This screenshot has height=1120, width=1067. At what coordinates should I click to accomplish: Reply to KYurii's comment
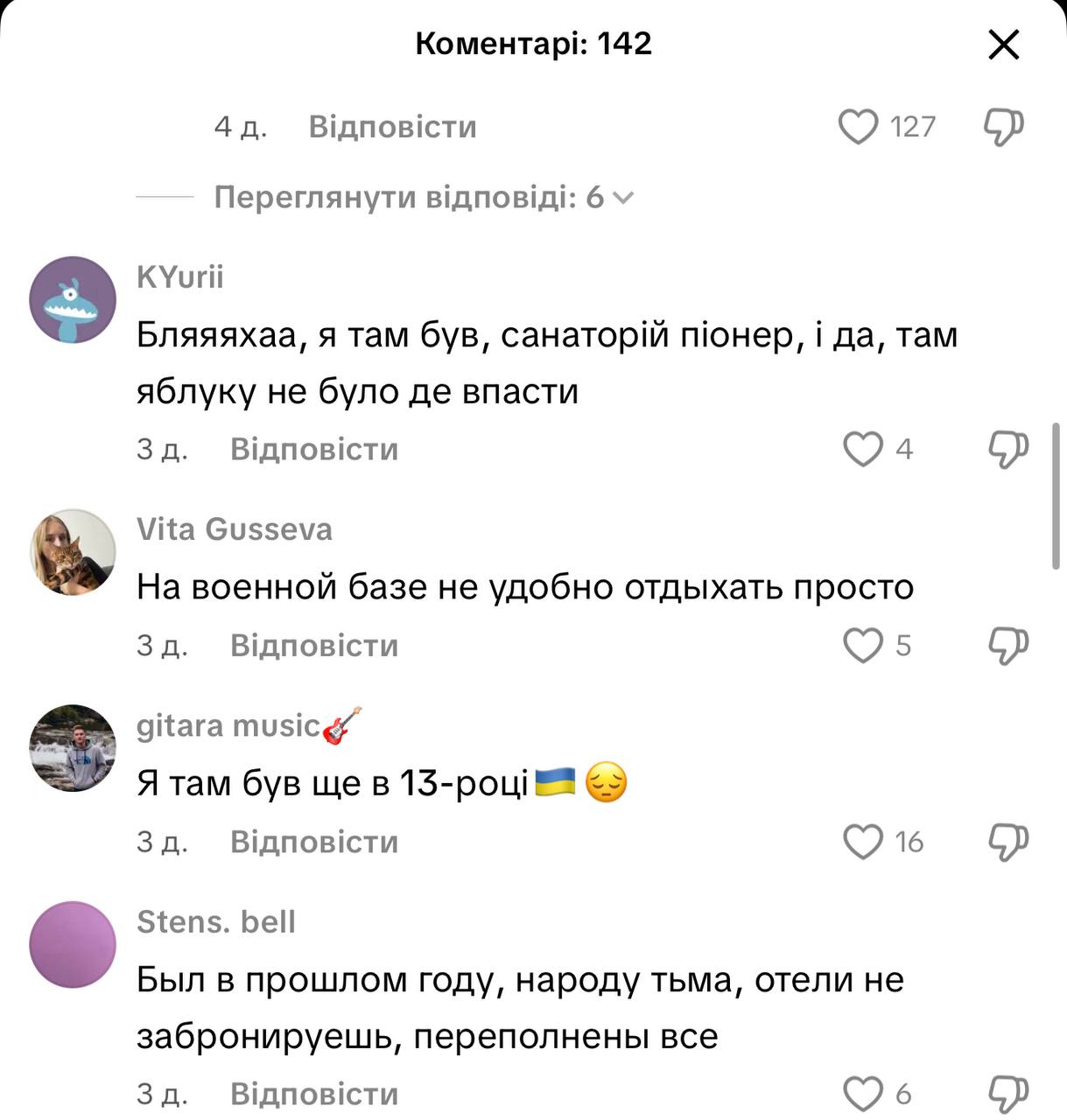tap(313, 449)
